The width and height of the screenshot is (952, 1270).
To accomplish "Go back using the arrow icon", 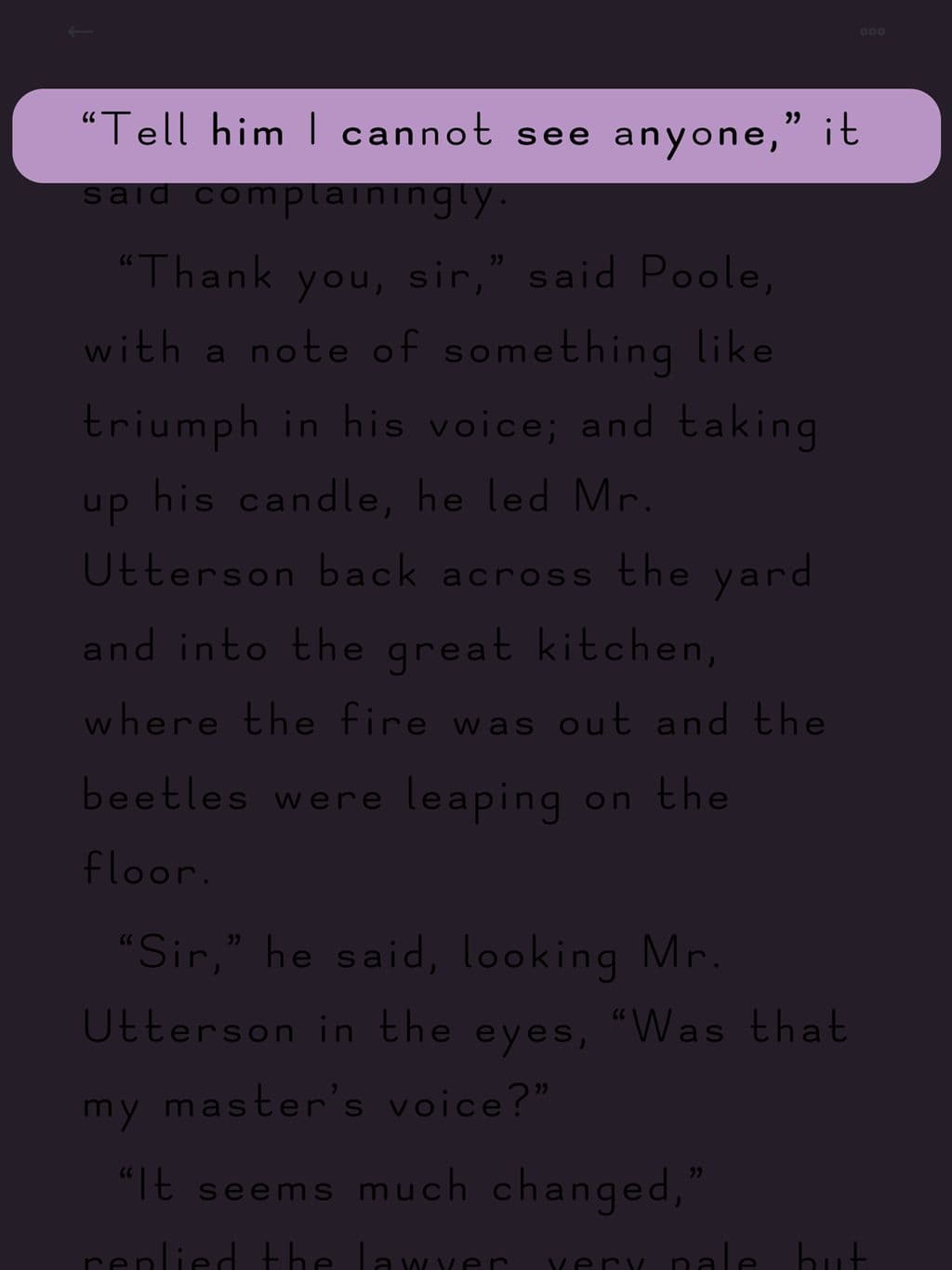I will tap(80, 32).
